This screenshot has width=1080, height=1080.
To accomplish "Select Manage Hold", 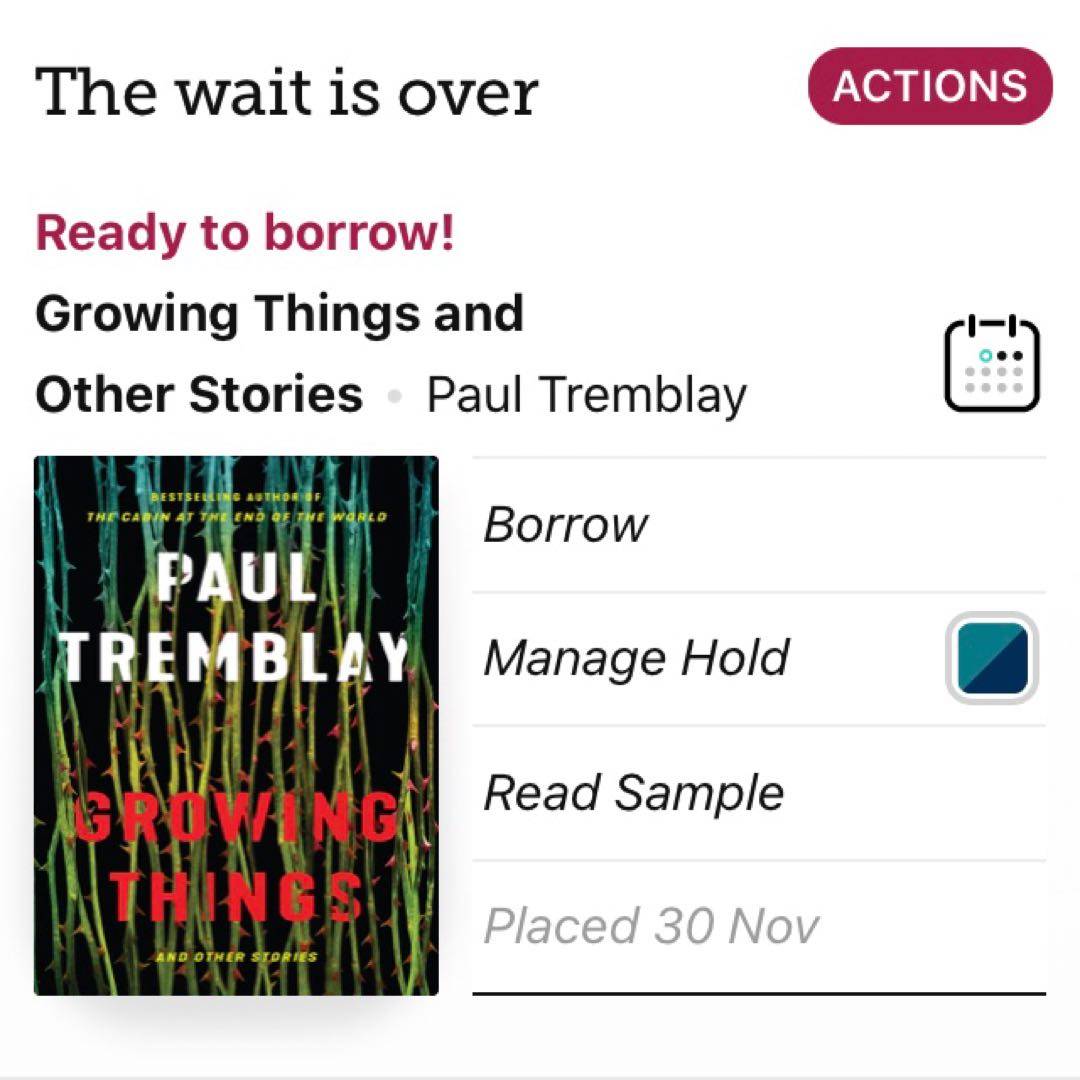I will click(636, 658).
